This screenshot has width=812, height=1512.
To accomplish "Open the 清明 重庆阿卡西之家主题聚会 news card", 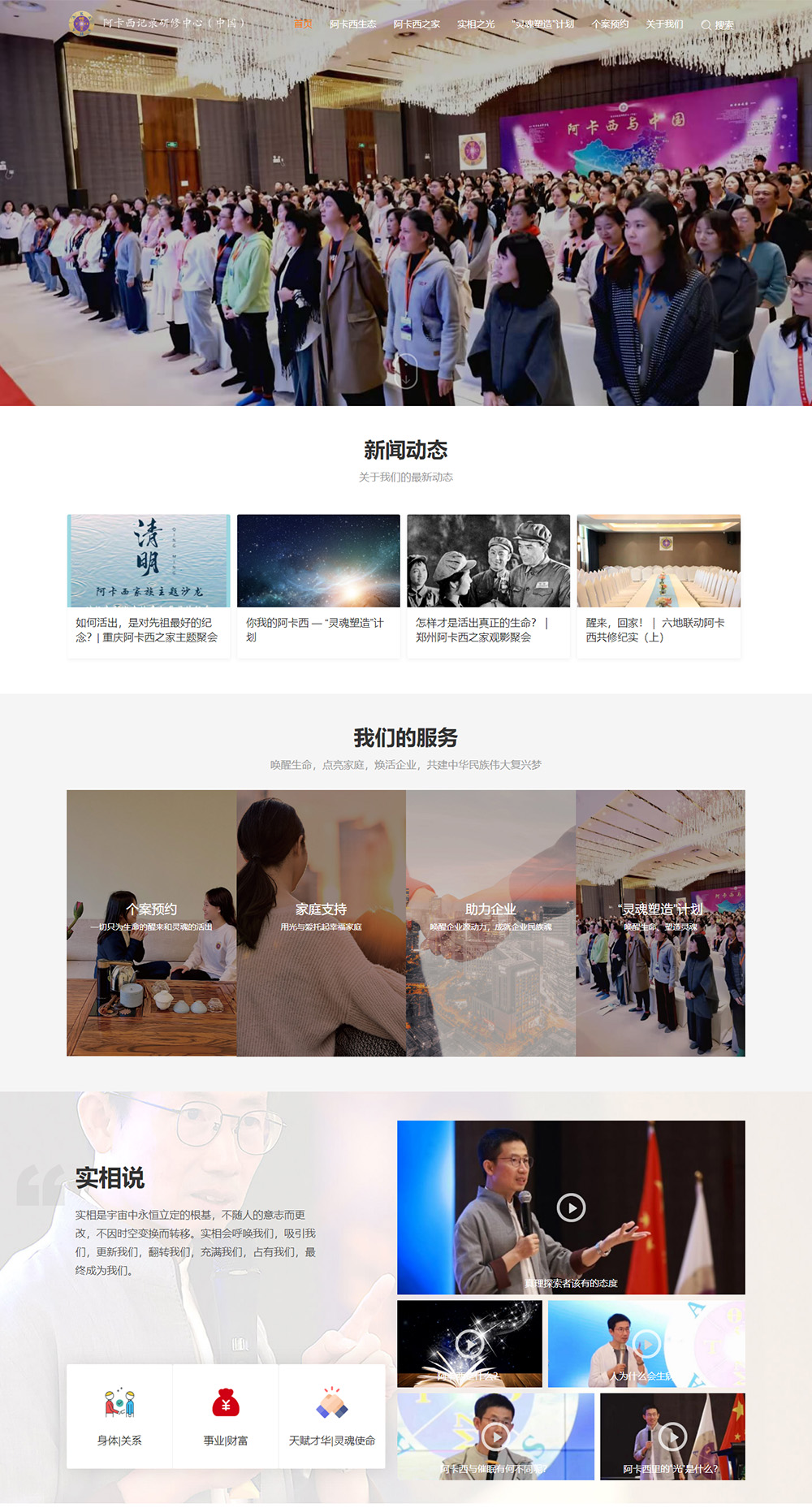I will tap(149, 585).
